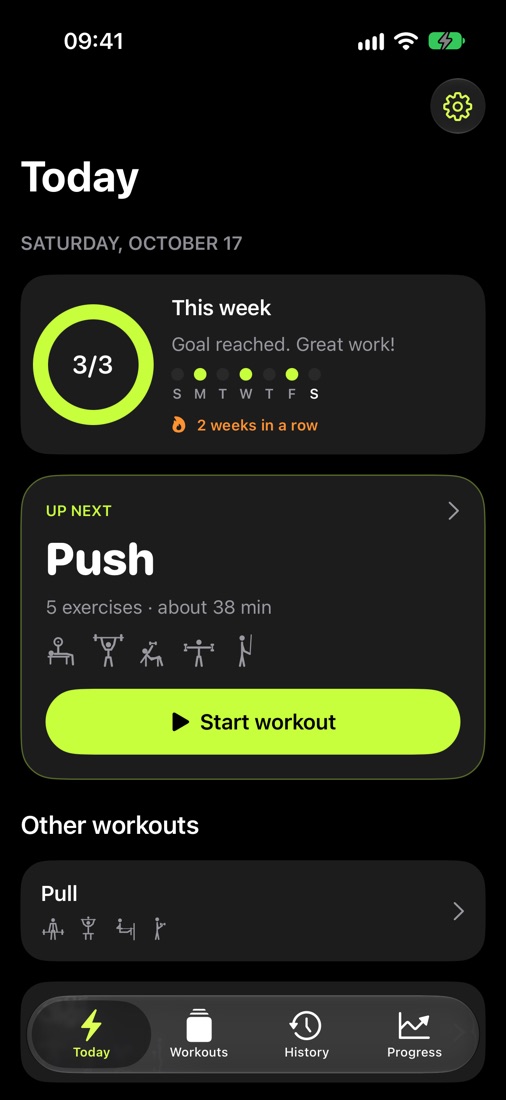Switch to the Workouts tab
Image resolution: width=506 pixels, height=1100 pixels.
click(199, 1034)
